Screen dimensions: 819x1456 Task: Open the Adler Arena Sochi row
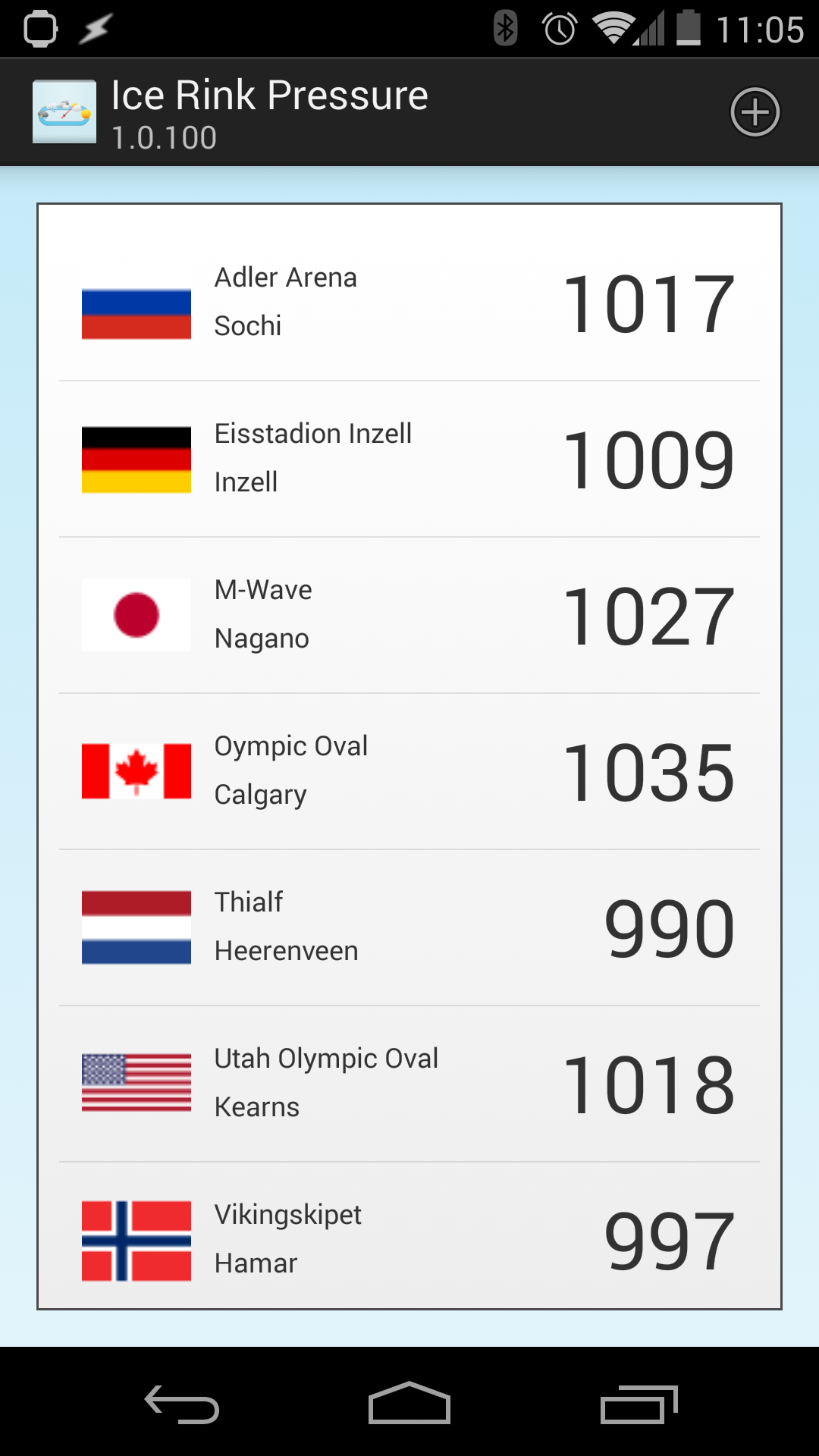(409, 302)
